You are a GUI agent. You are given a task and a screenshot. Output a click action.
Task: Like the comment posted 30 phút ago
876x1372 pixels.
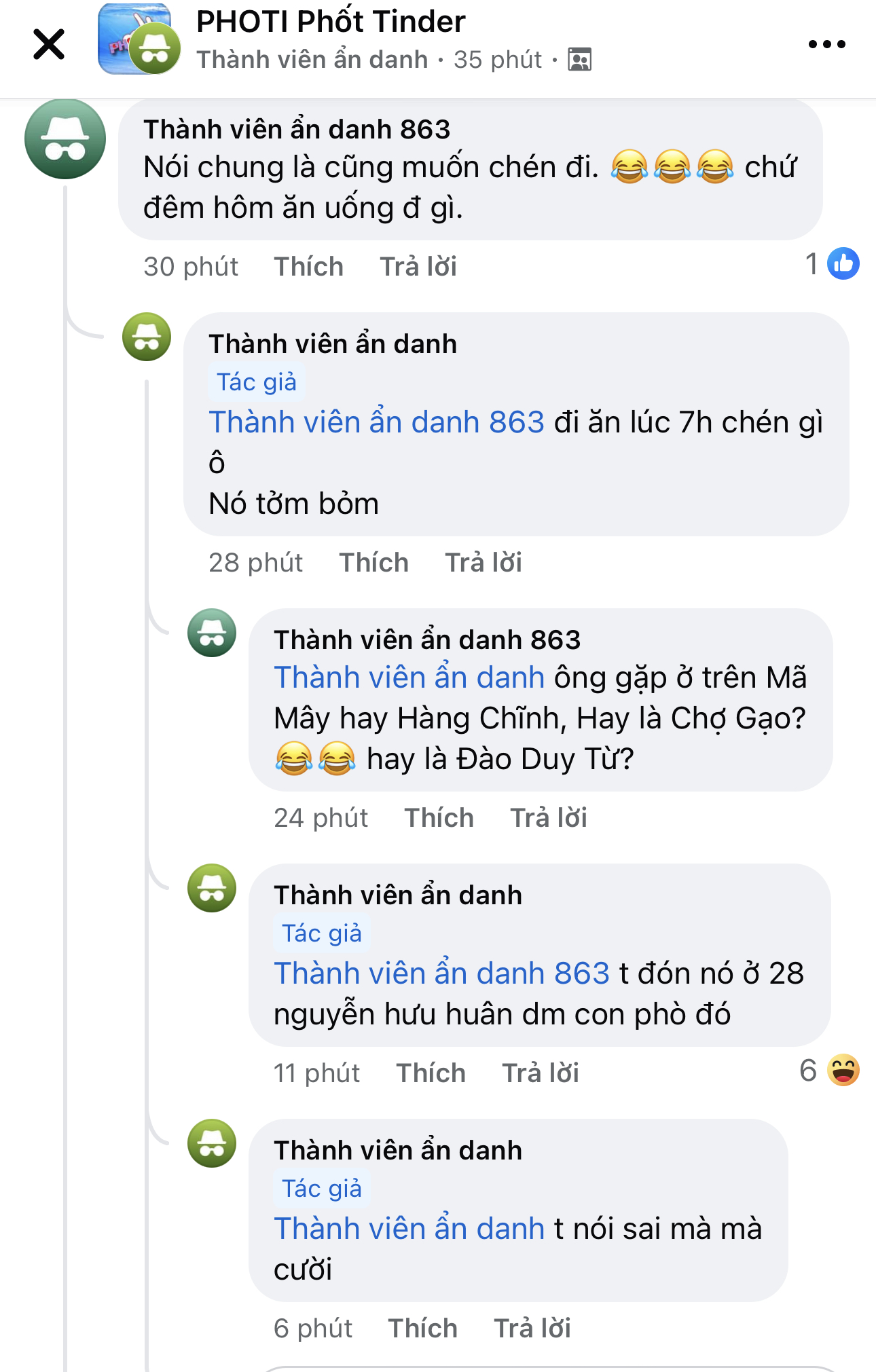[x=308, y=267]
